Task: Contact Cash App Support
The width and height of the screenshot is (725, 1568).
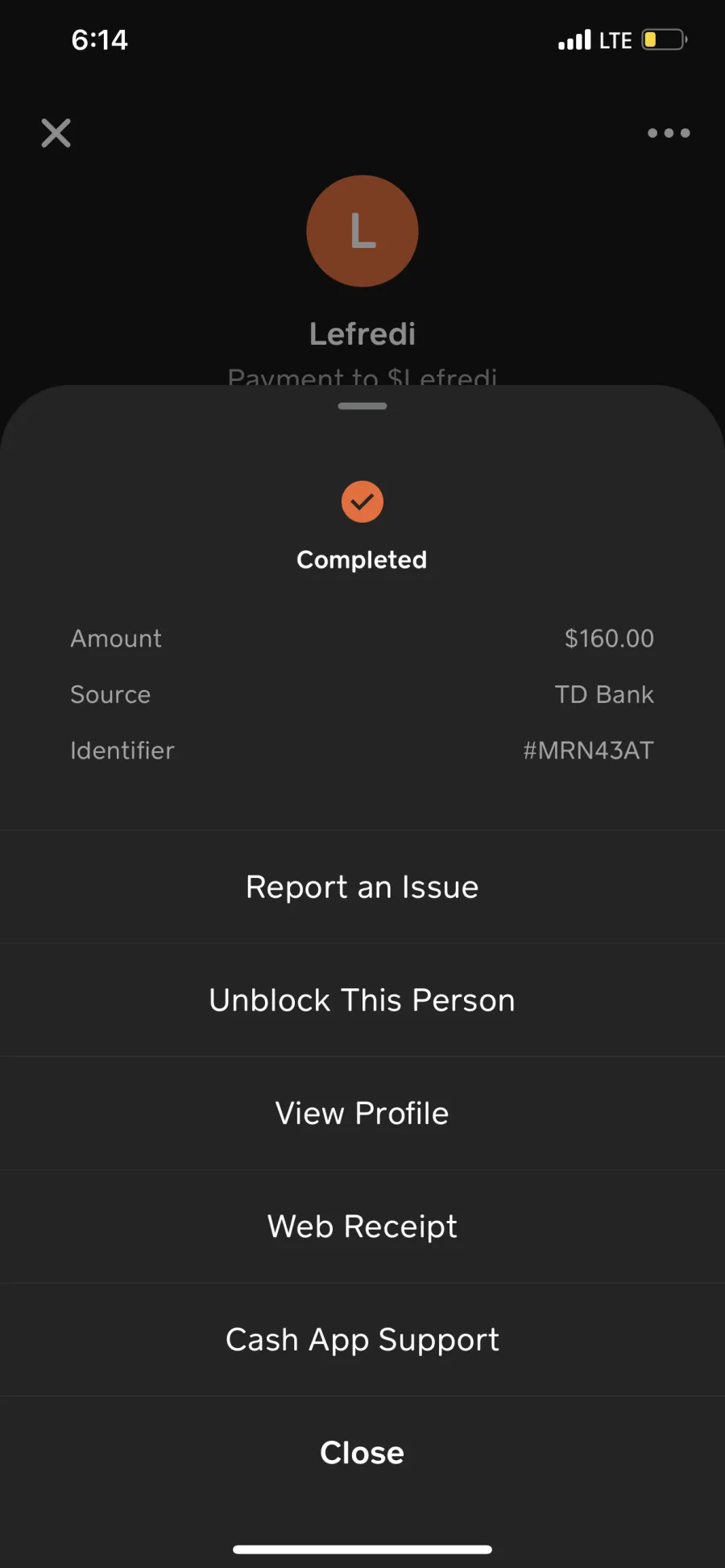Action: pos(362,1339)
